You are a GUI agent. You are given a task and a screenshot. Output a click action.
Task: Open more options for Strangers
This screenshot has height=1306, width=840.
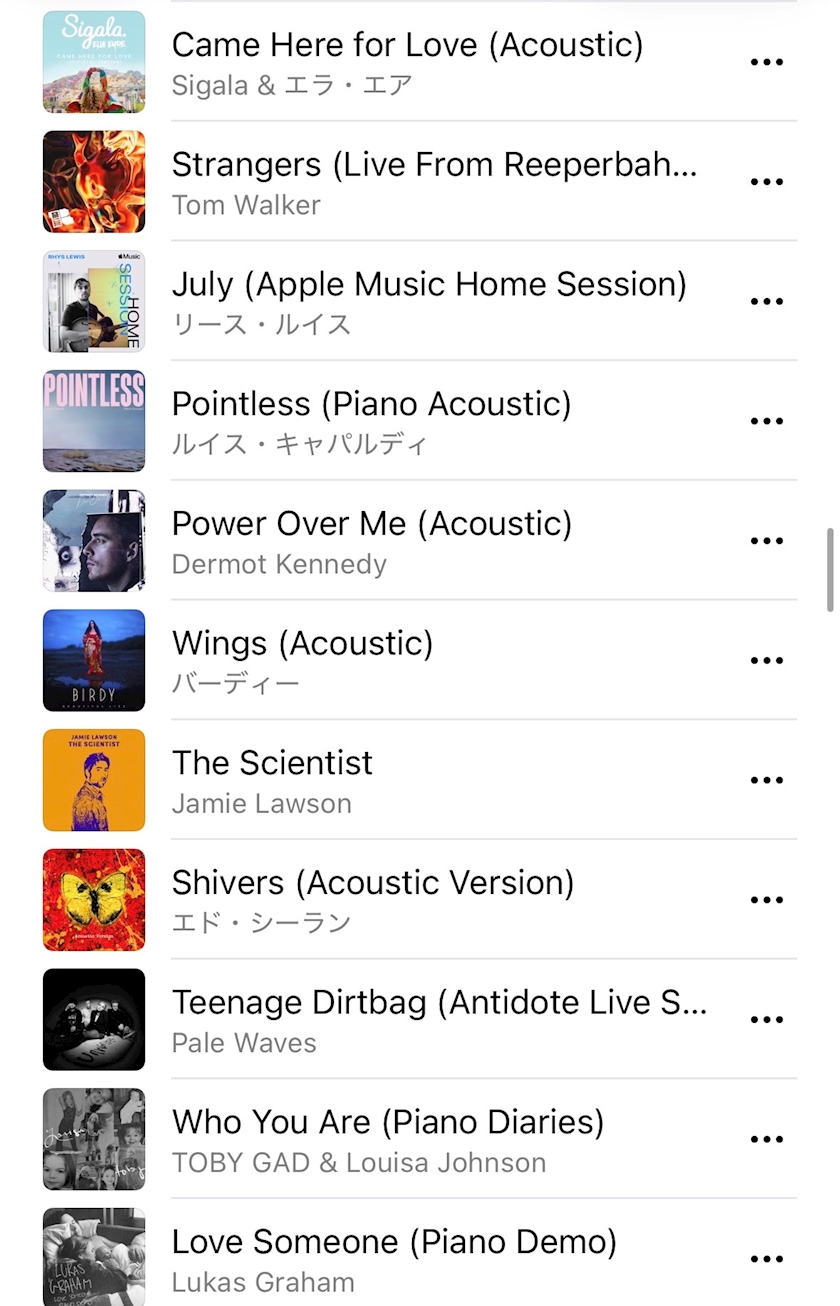click(x=766, y=182)
